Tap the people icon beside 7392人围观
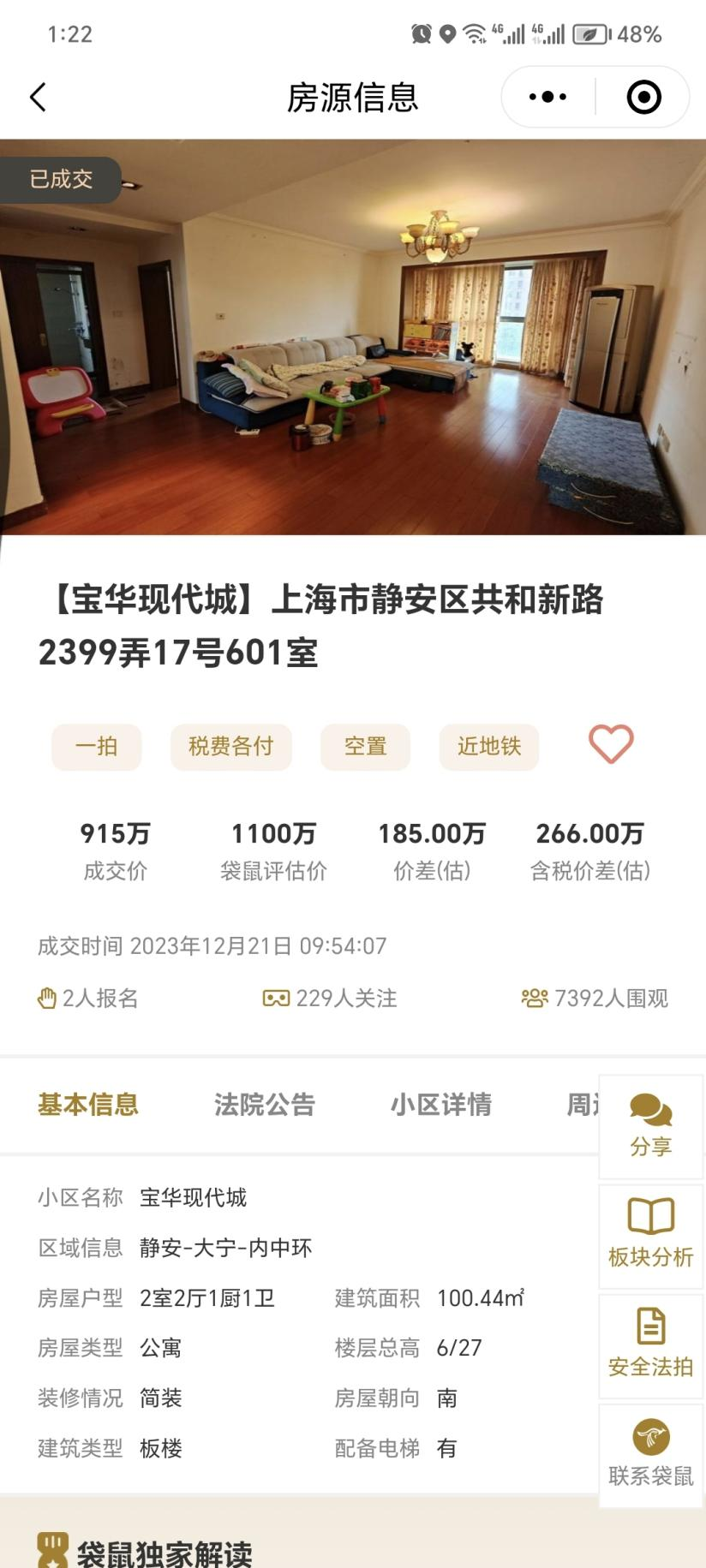This screenshot has width=706, height=1568. click(x=535, y=998)
